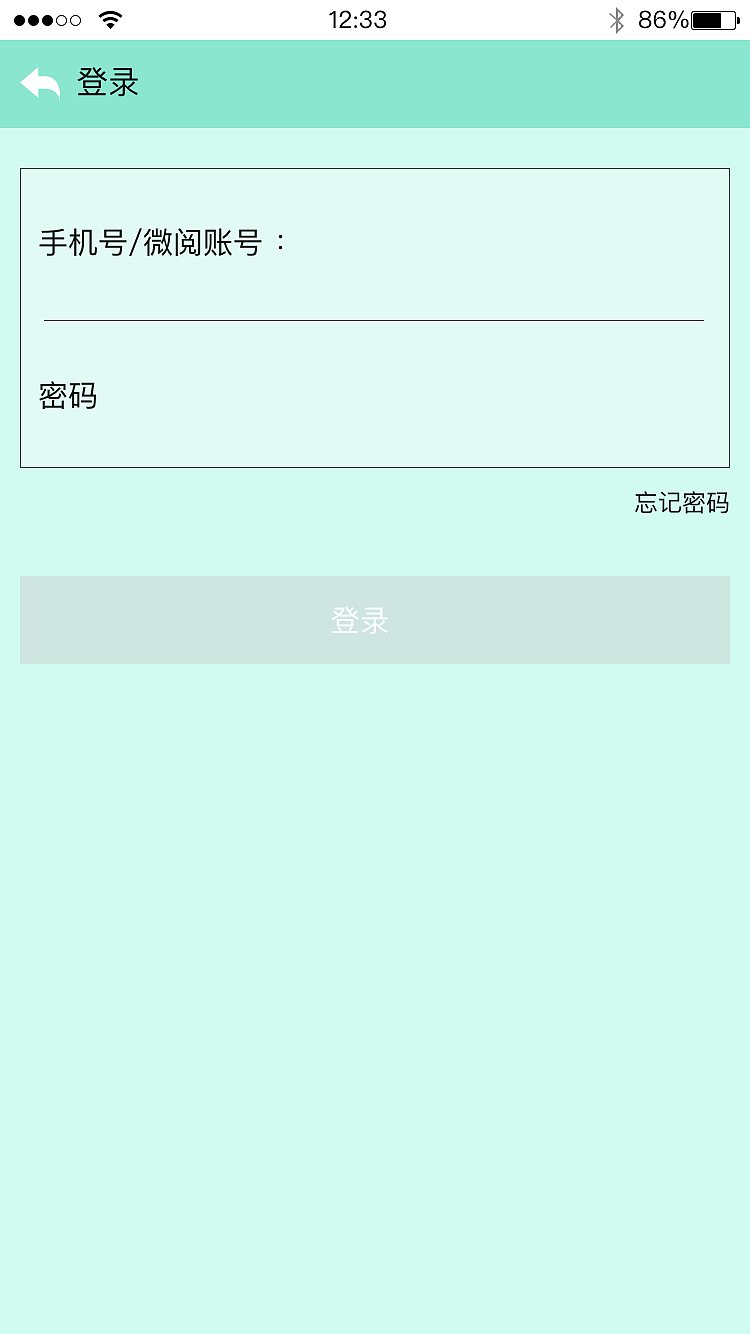The image size is (750, 1334).
Task: Tap the grayed 登录 text inside the button
Action: click(x=359, y=620)
